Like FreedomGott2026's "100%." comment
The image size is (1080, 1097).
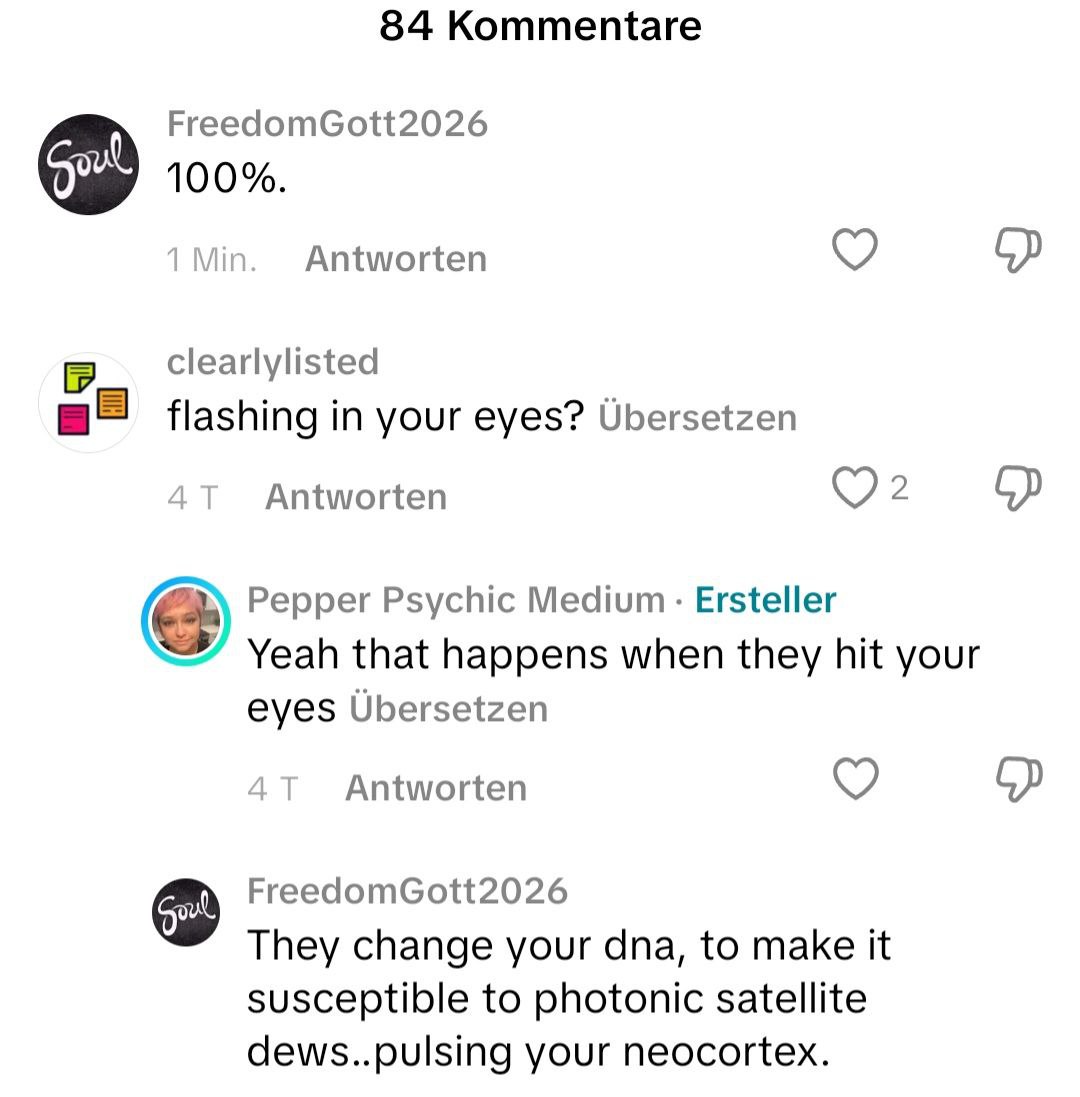pyautogui.click(x=855, y=250)
